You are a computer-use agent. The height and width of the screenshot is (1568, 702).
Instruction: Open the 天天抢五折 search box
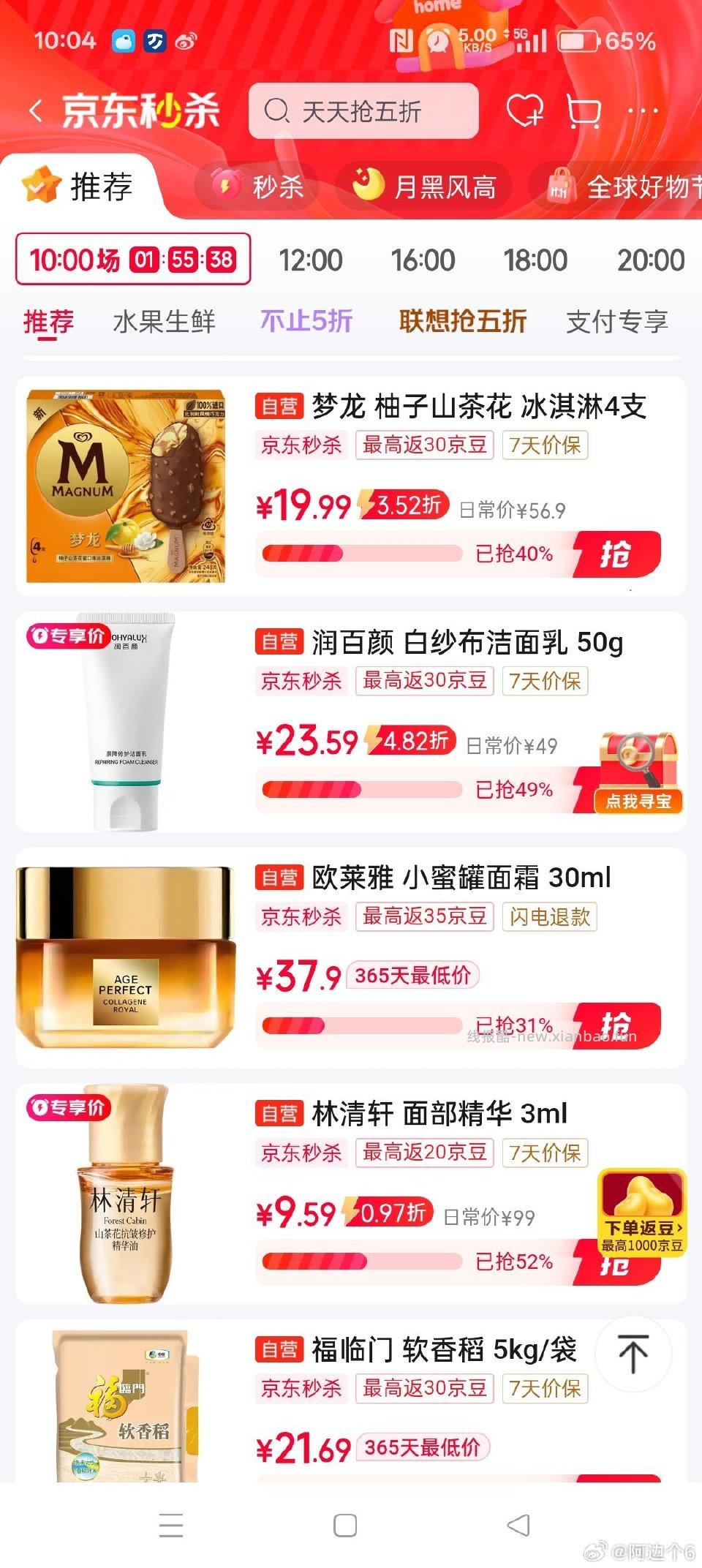(x=363, y=112)
